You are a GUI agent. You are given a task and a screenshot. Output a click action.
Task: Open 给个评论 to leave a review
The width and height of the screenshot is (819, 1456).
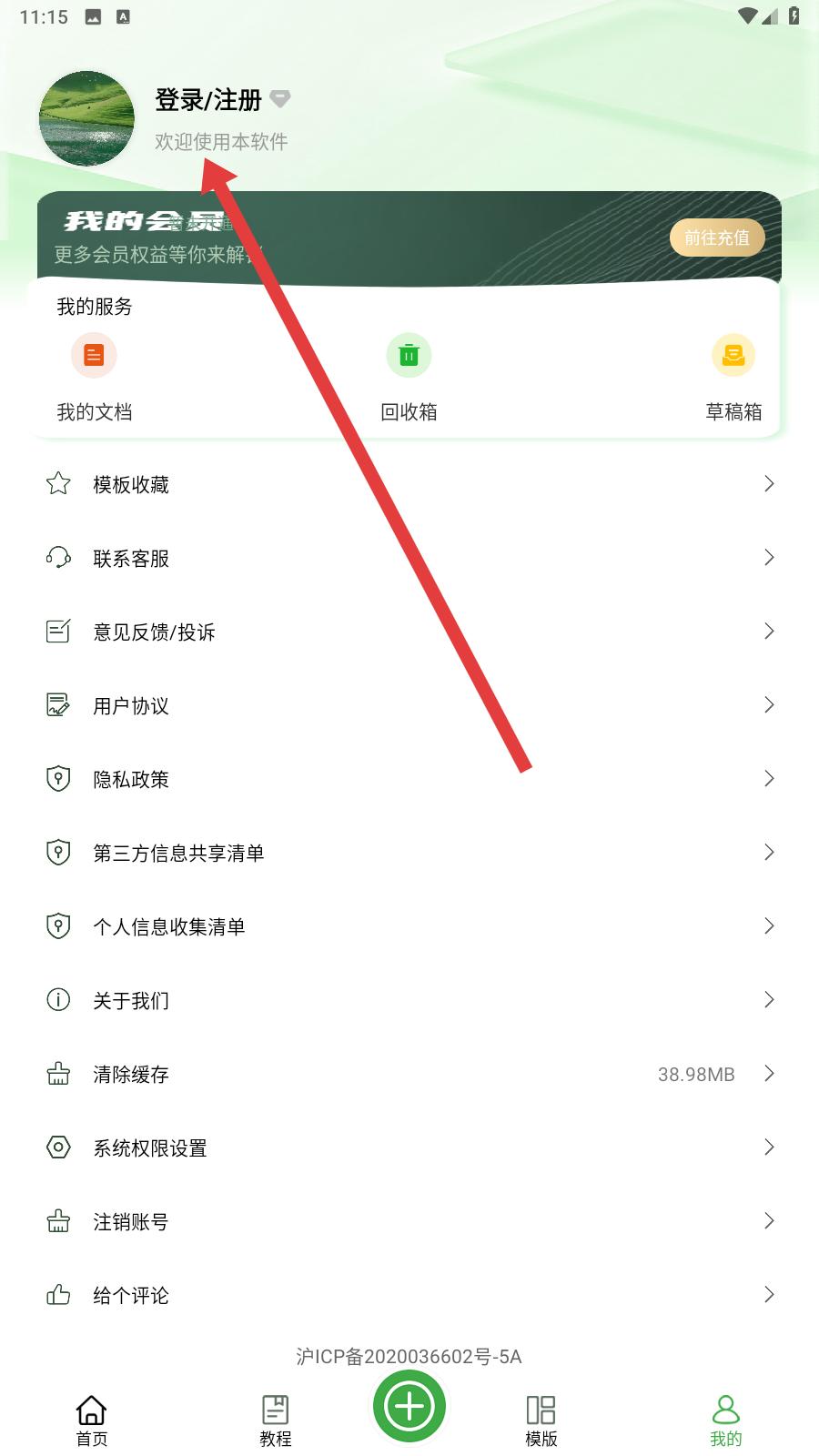[409, 1295]
